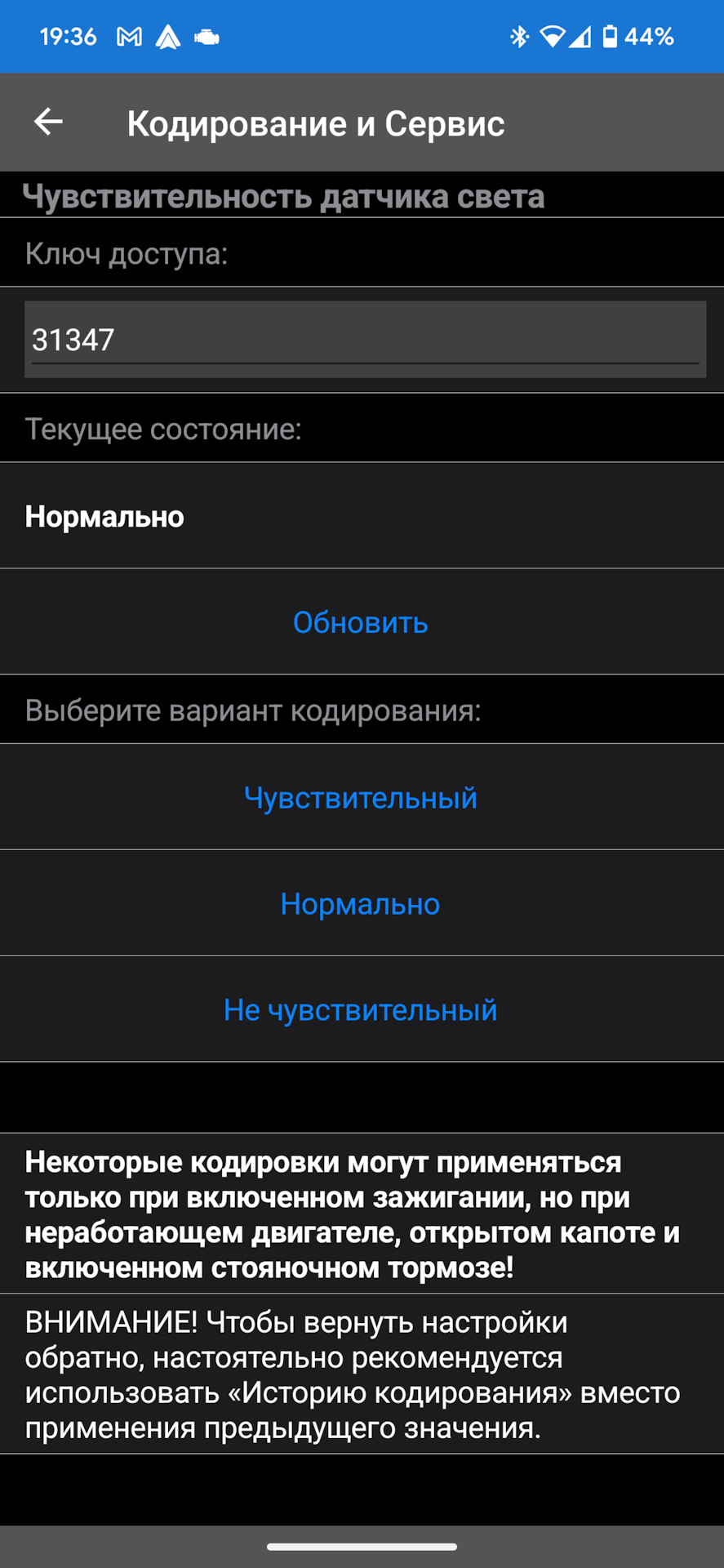Choose the Нормально coding option
724x1568 pixels.
click(x=361, y=904)
